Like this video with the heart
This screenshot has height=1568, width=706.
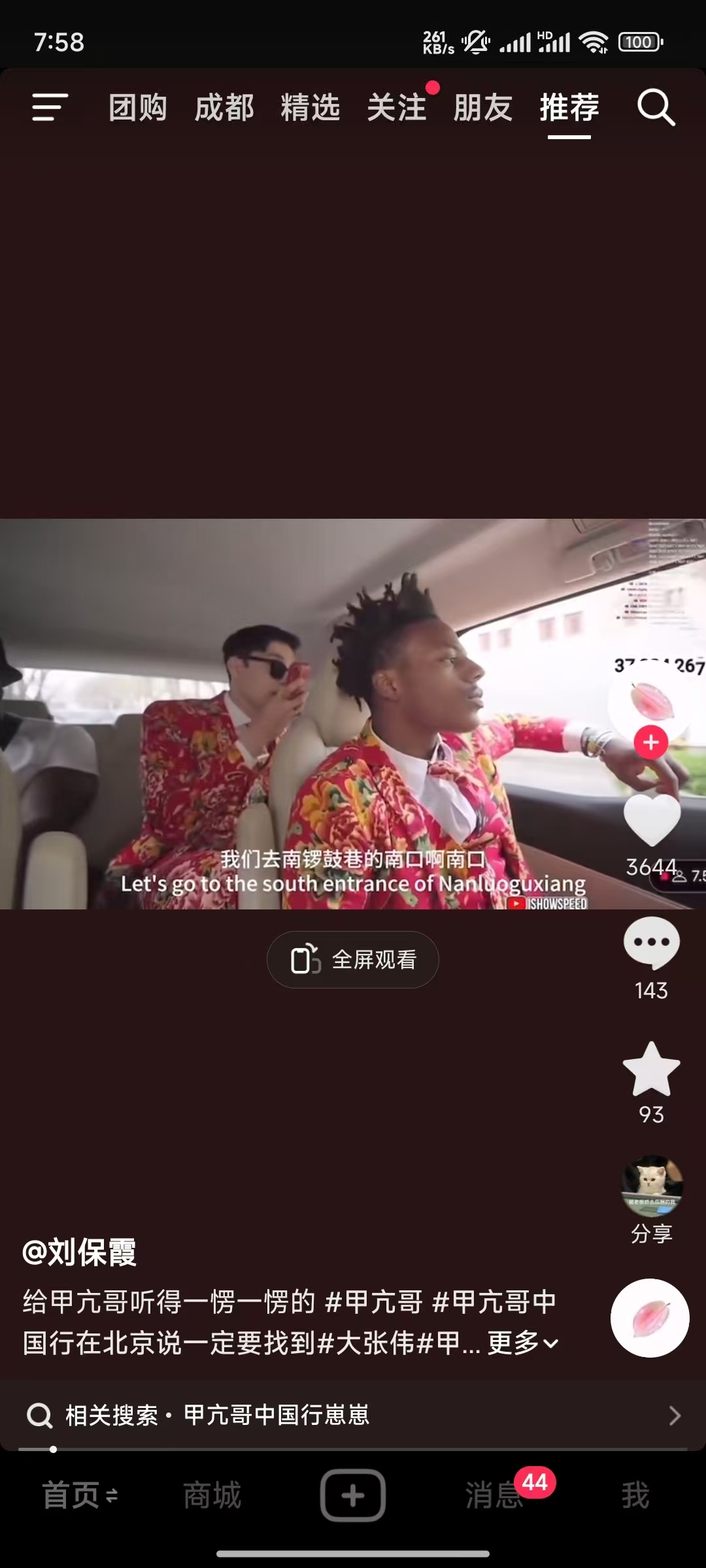click(x=652, y=820)
